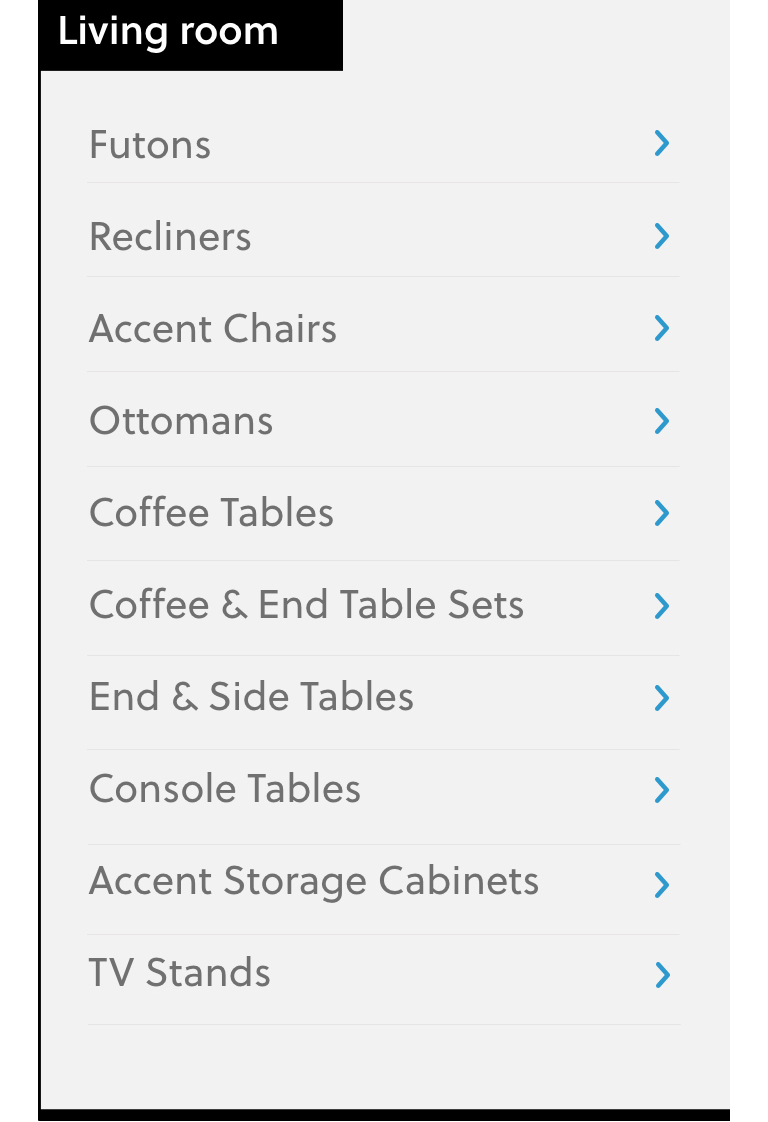Open Accent Storage Cabinets
This screenshot has height=1122, width=768.
click(314, 881)
